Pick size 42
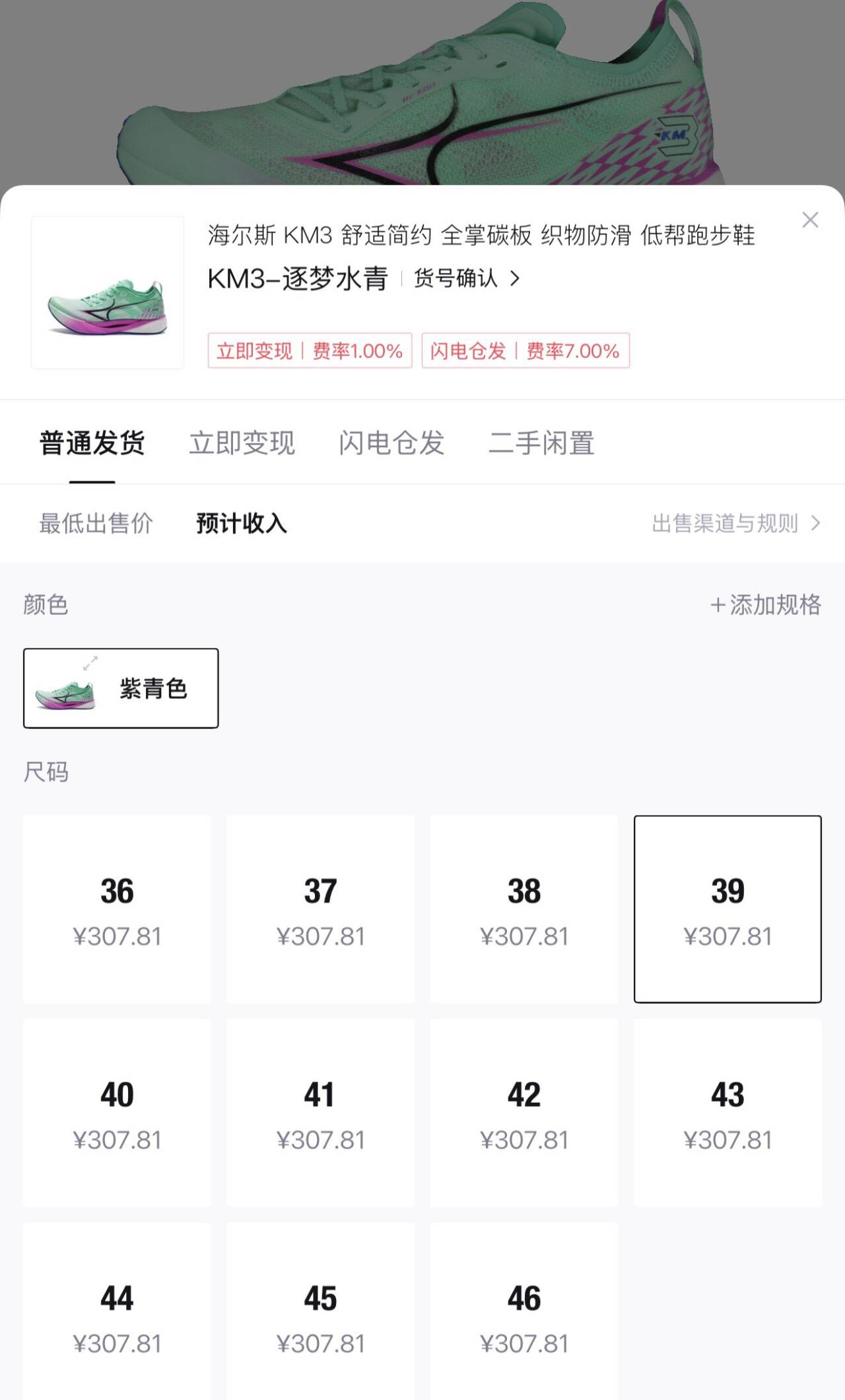 [524, 1113]
